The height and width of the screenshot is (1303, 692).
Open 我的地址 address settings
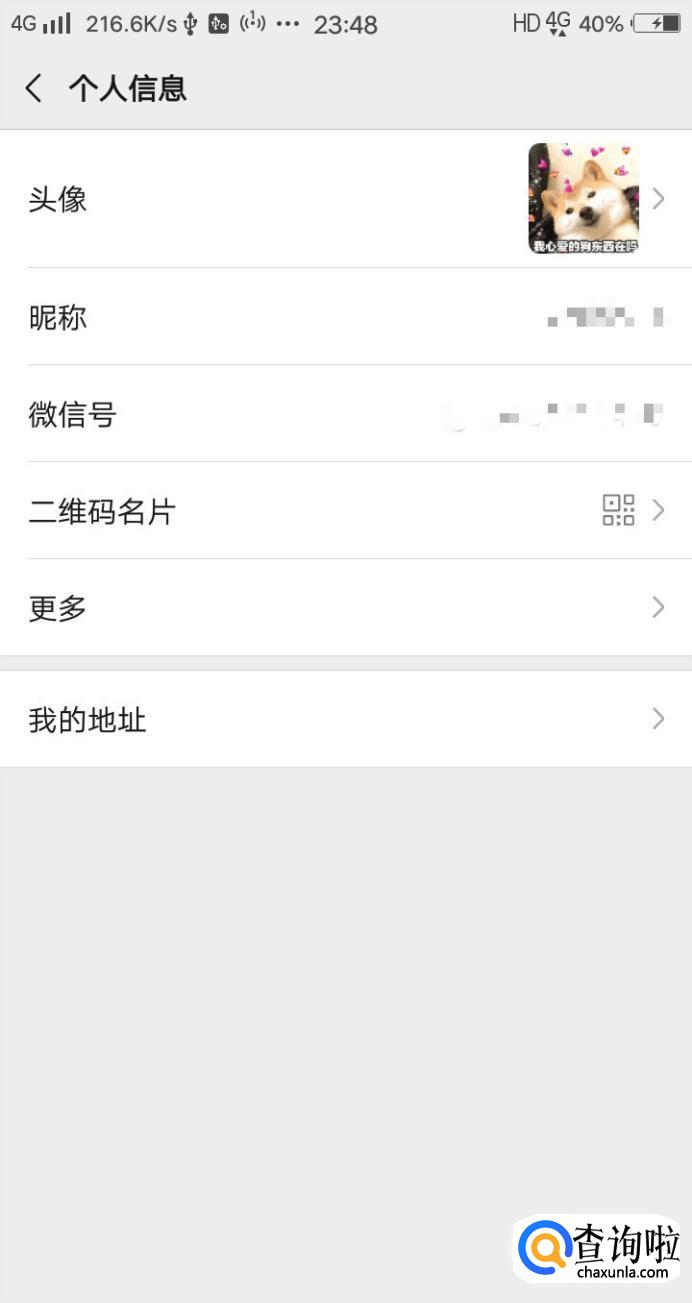pos(346,719)
